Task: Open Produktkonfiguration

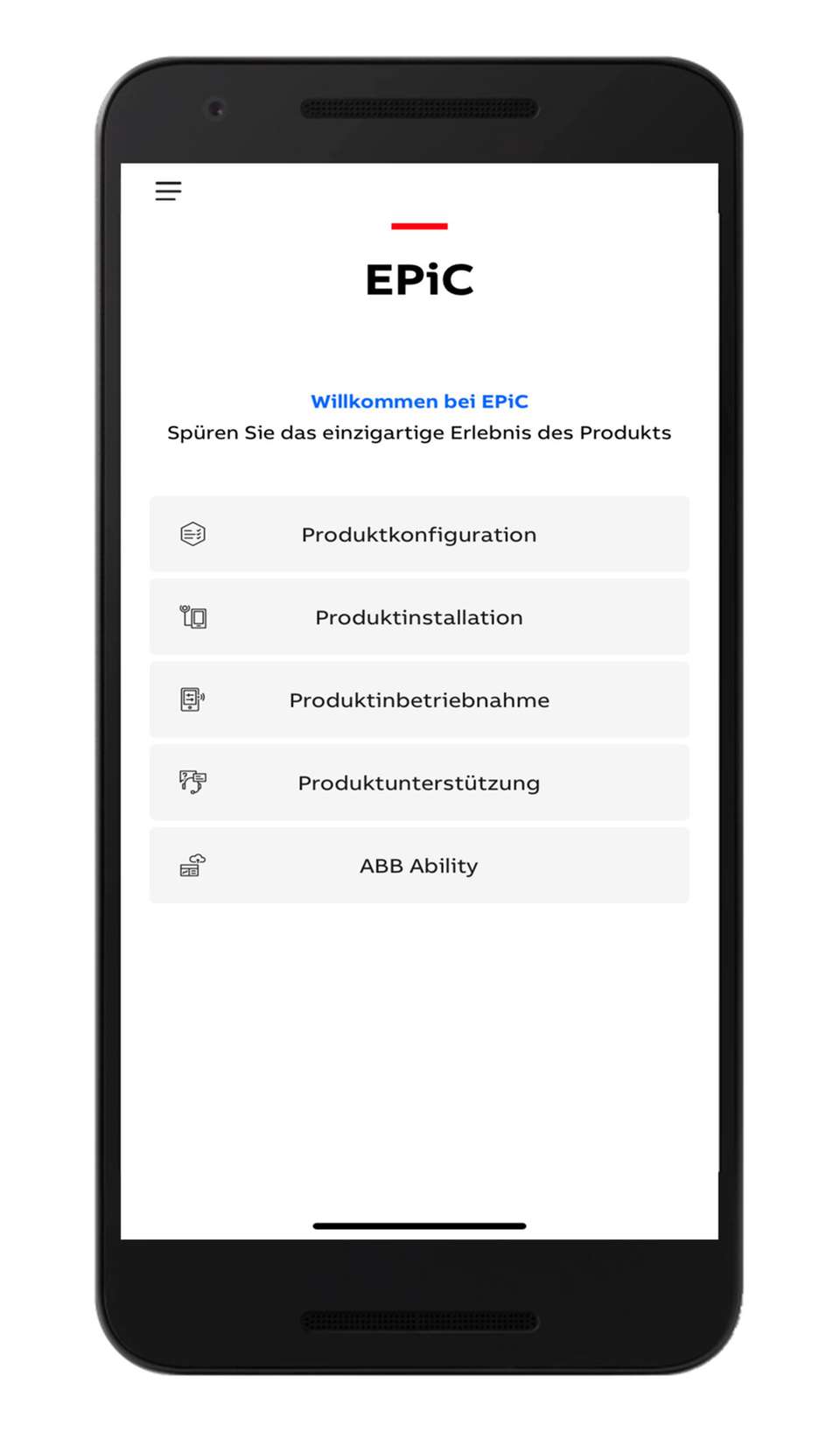Action: [x=419, y=533]
